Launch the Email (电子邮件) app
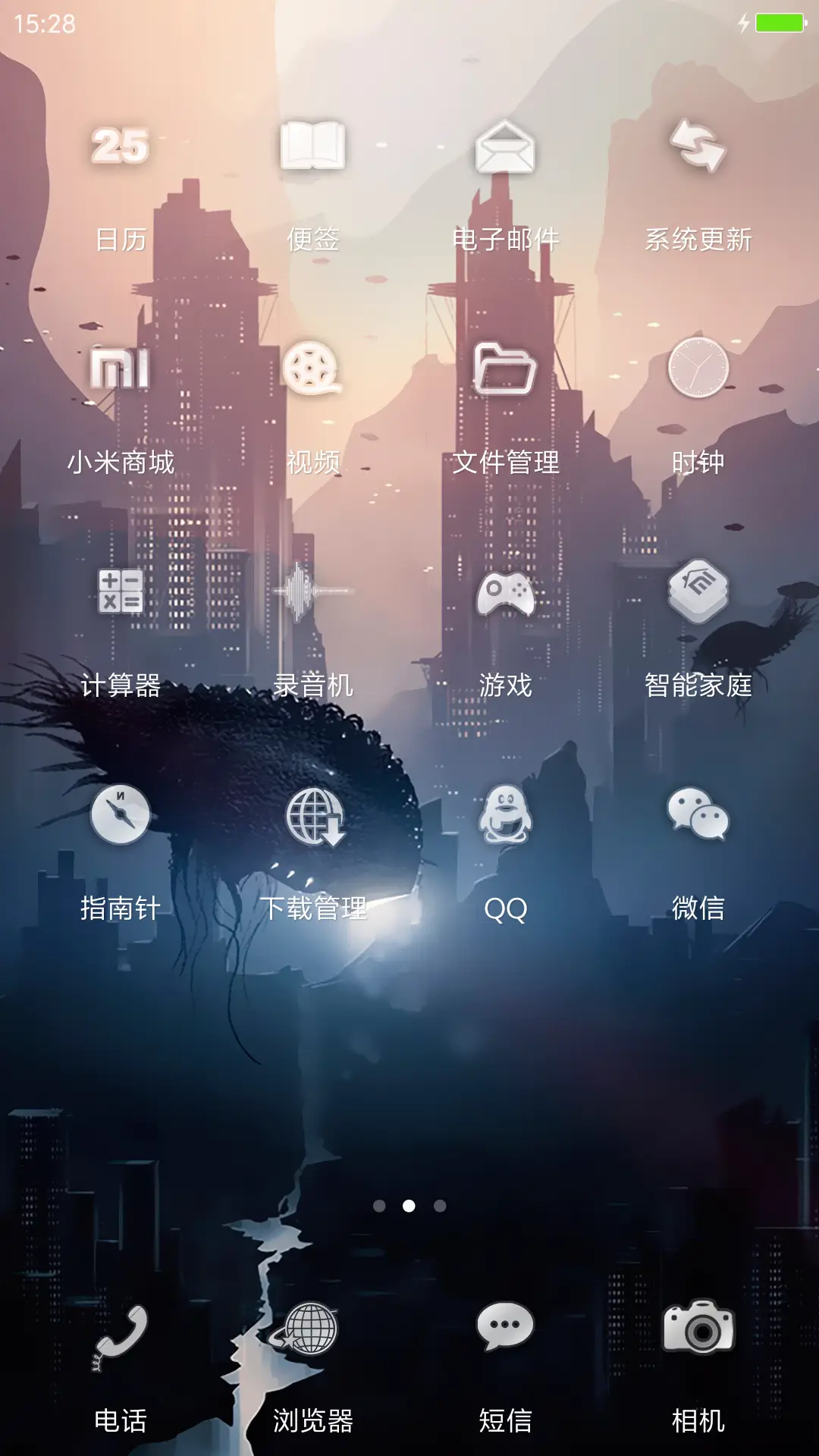Viewport: 819px width, 1456px height. [507, 148]
